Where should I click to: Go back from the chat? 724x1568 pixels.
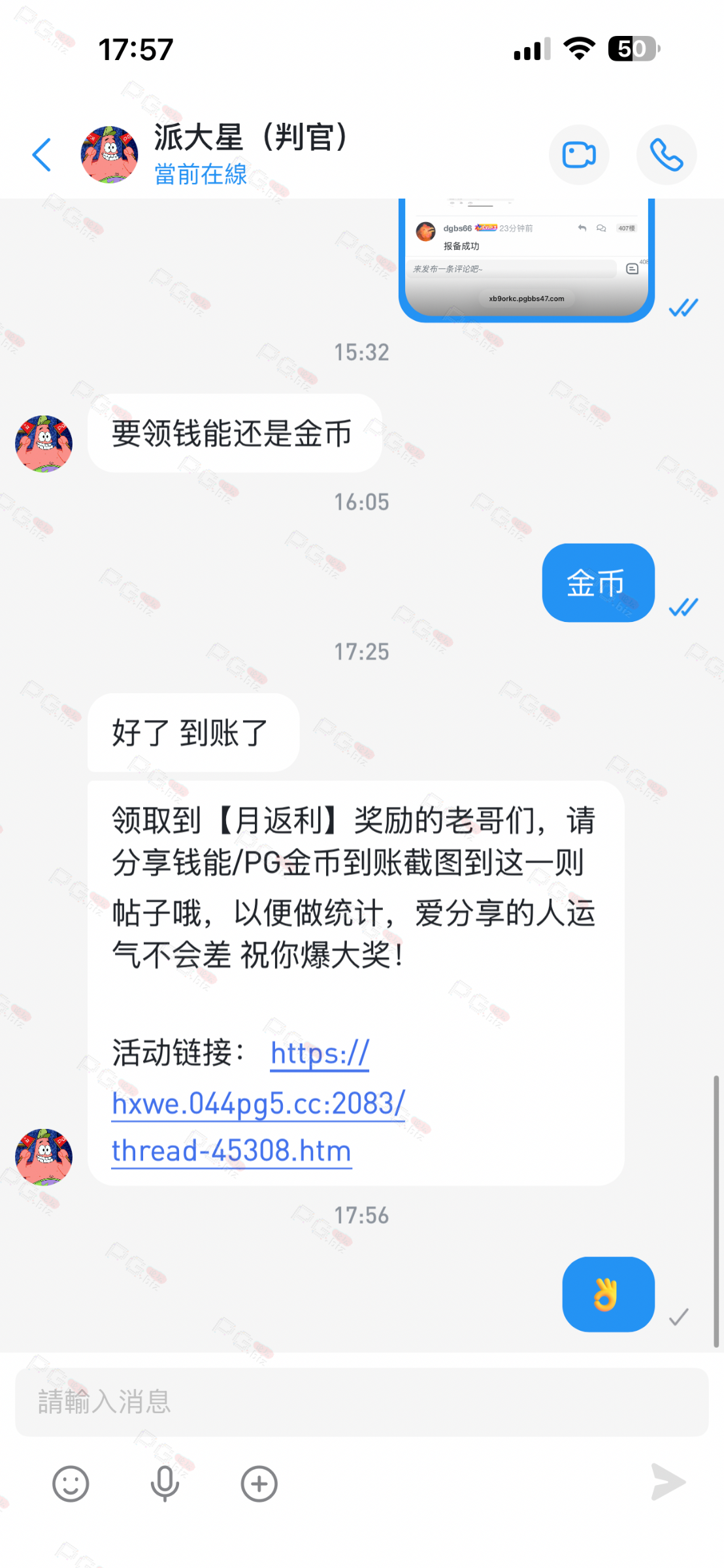pos(42,155)
